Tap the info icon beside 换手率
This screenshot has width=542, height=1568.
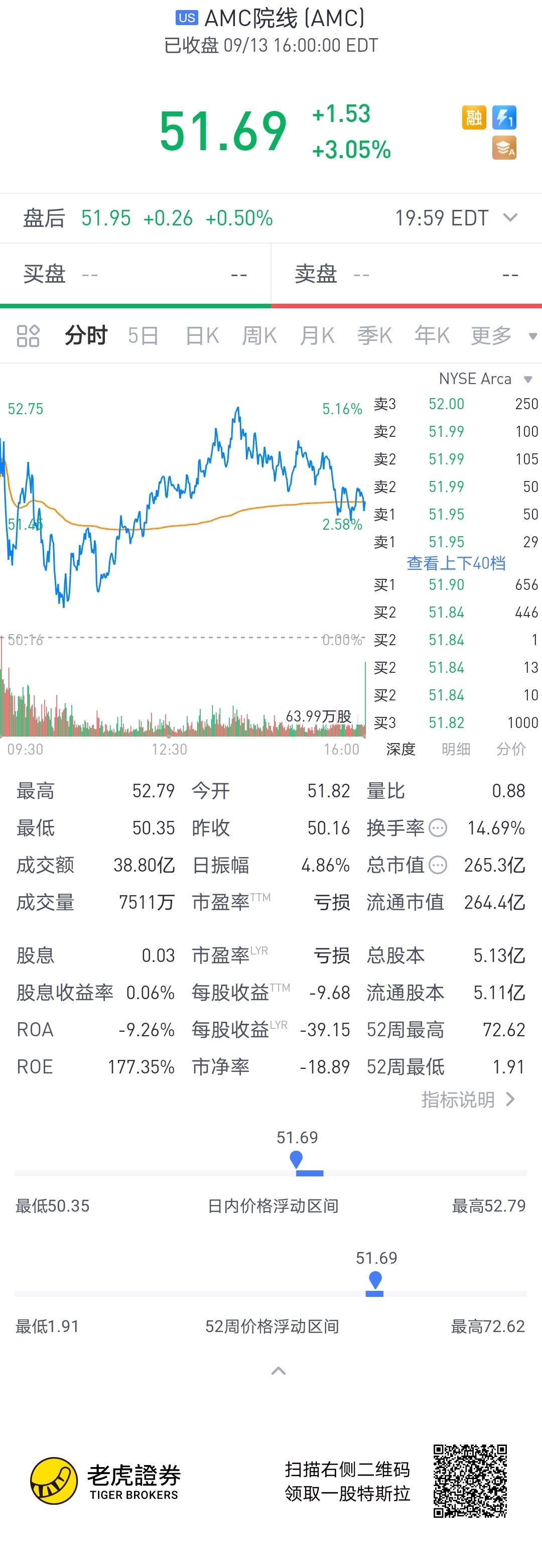(438, 828)
